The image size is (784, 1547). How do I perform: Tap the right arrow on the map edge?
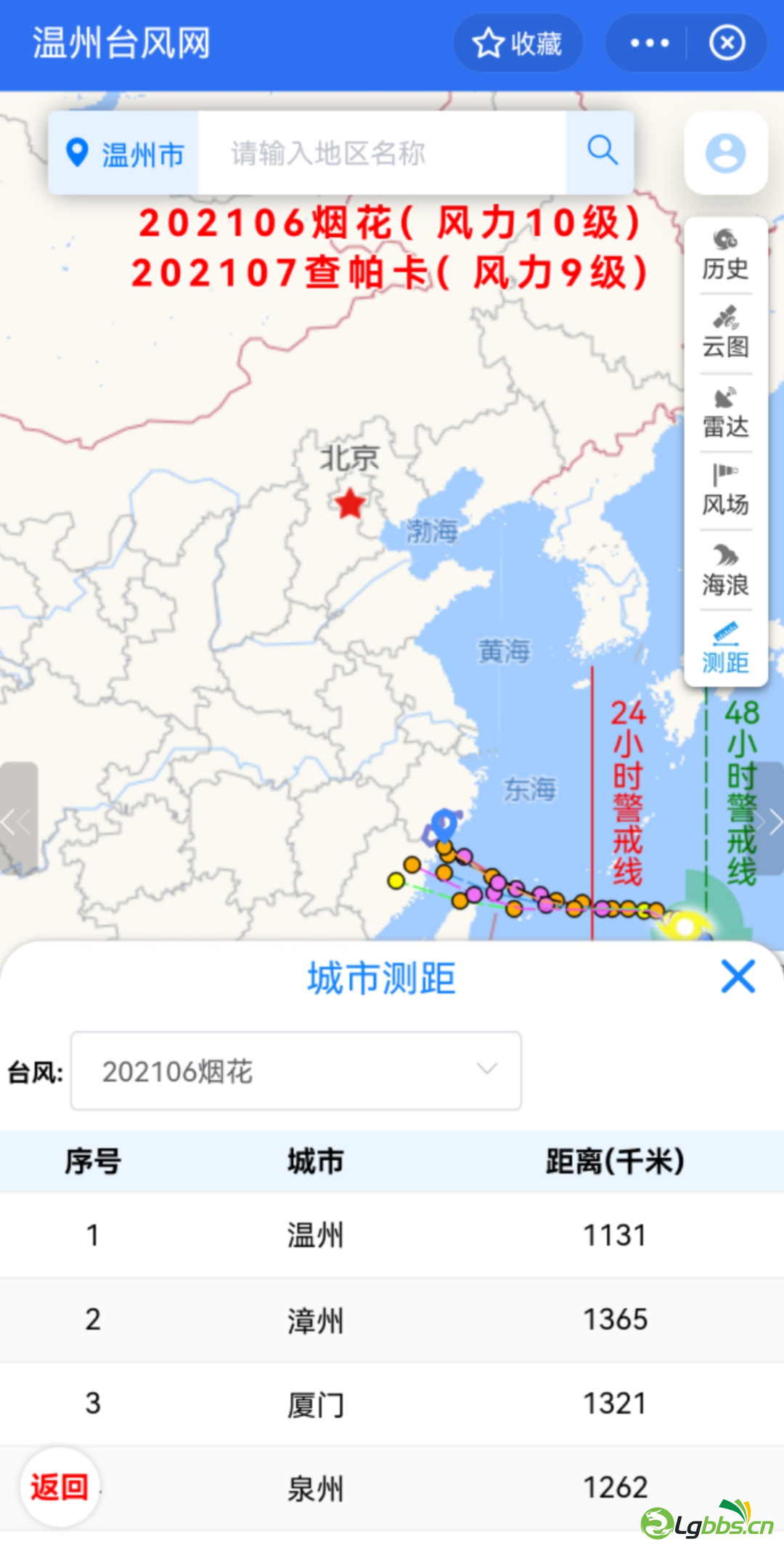pyautogui.click(x=771, y=821)
